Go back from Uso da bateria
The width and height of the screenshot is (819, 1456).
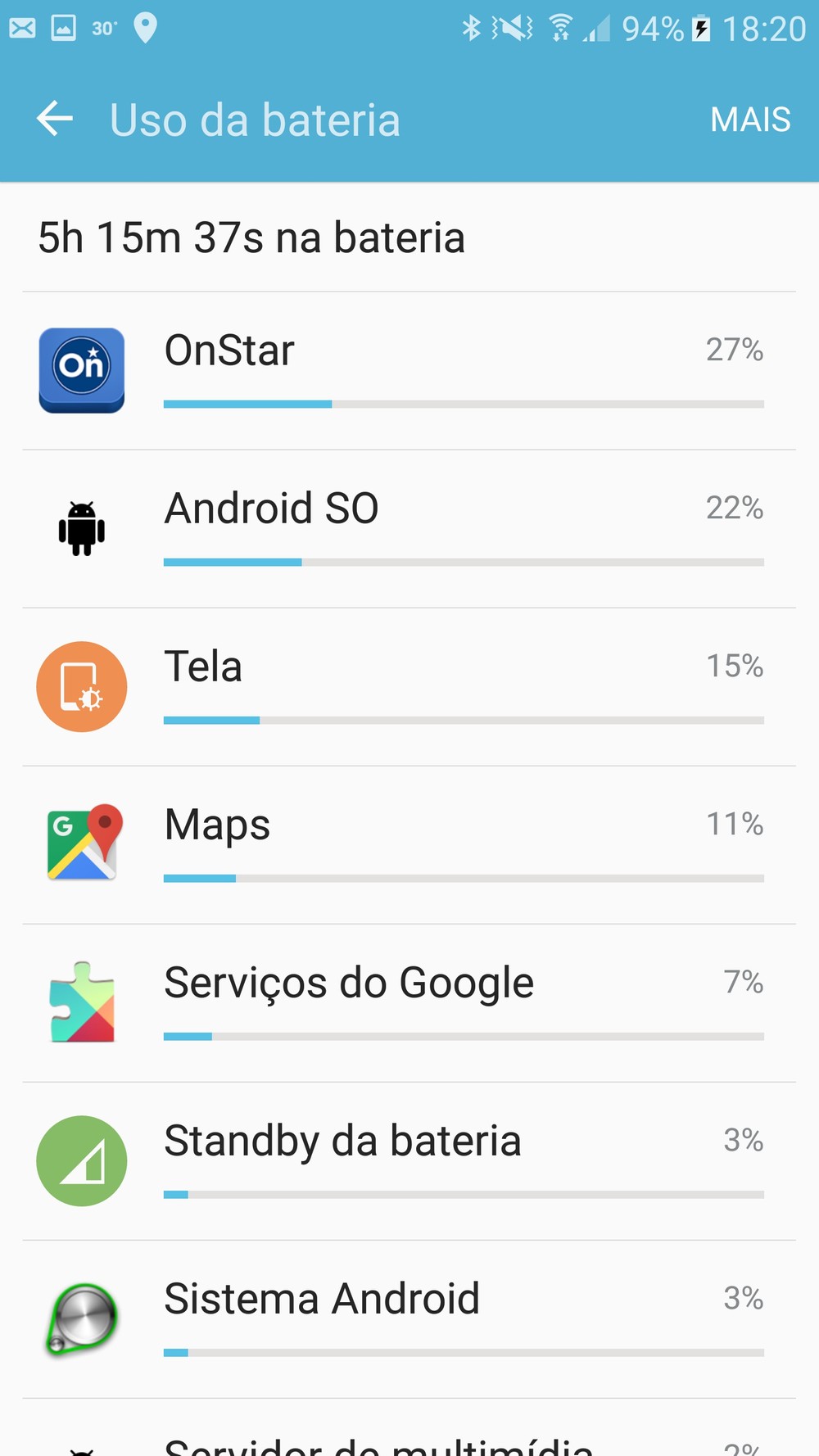click(55, 120)
